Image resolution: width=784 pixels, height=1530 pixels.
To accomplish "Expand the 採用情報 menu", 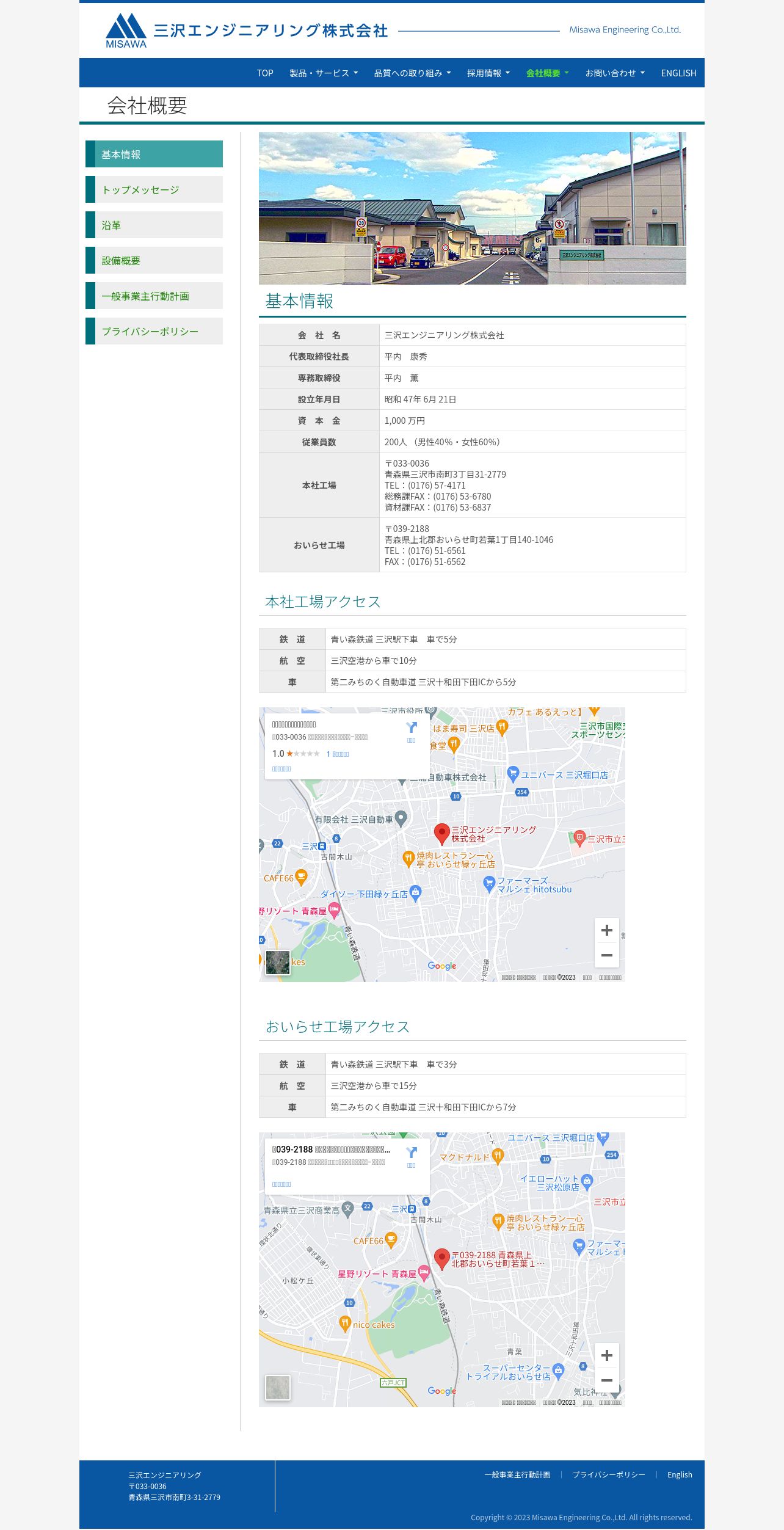I will pos(488,73).
